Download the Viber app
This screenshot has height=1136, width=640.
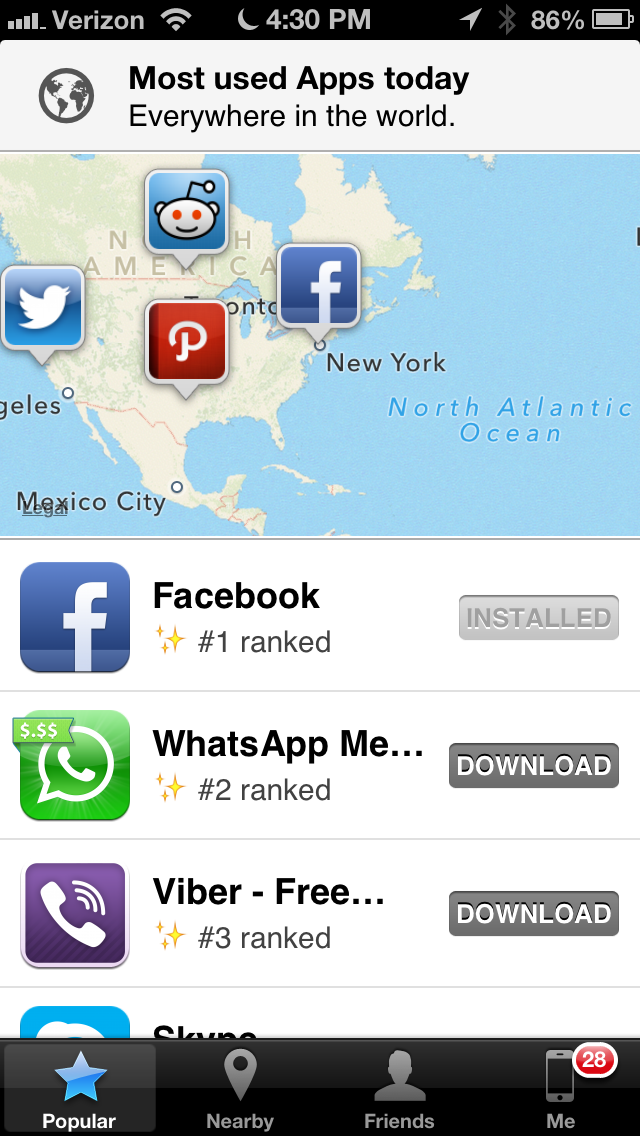coord(533,913)
